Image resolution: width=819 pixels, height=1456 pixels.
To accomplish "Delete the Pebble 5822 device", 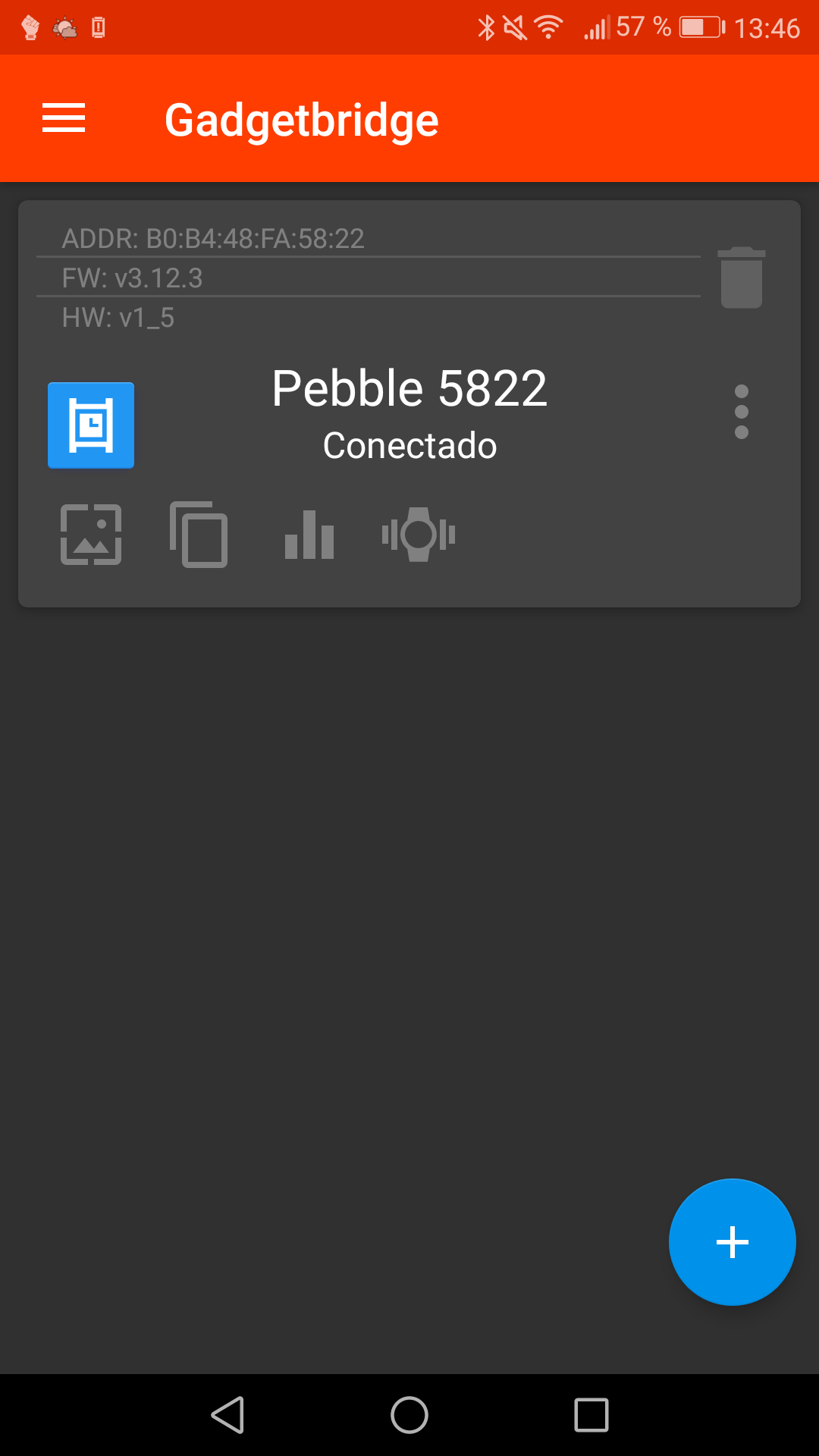I will (x=741, y=278).
